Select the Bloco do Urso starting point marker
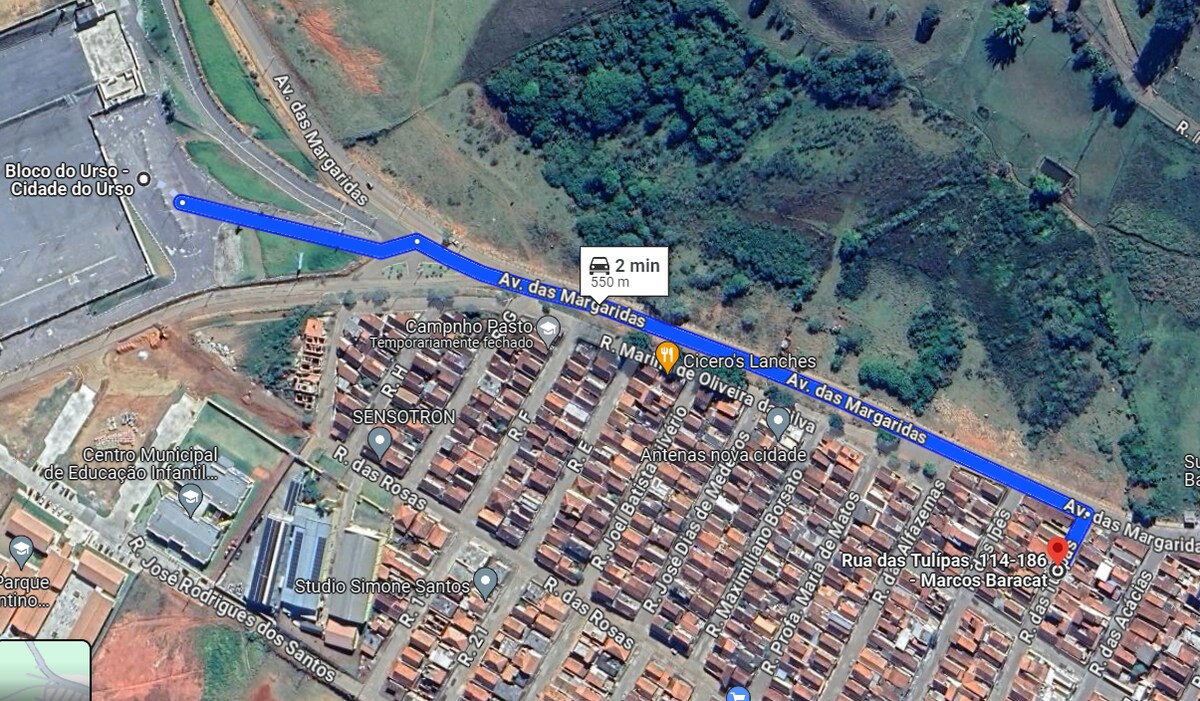Image resolution: width=1200 pixels, height=701 pixels. (145, 179)
